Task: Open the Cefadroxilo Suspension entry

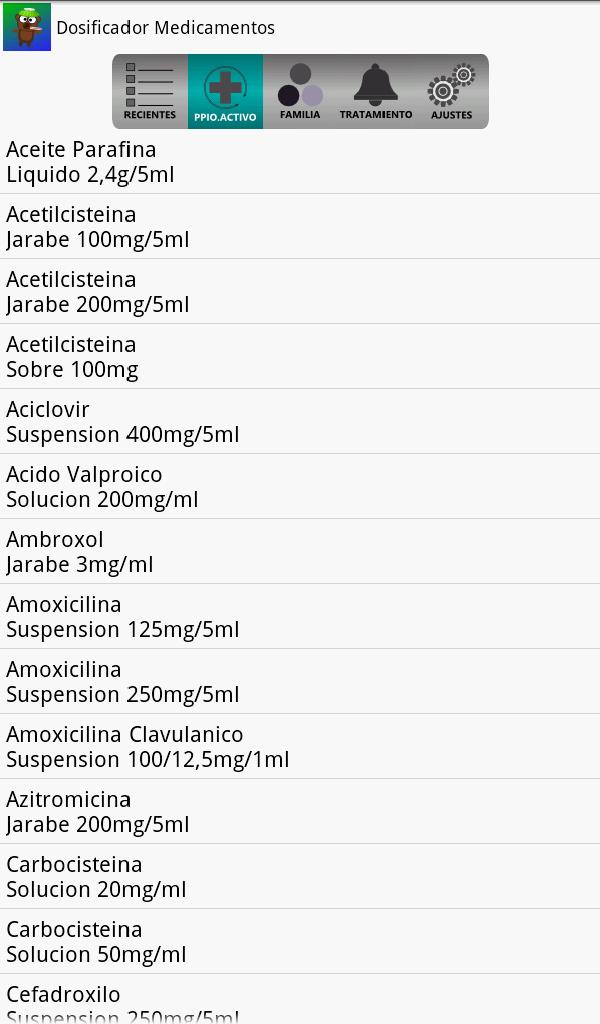Action: [x=300, y=1002]
